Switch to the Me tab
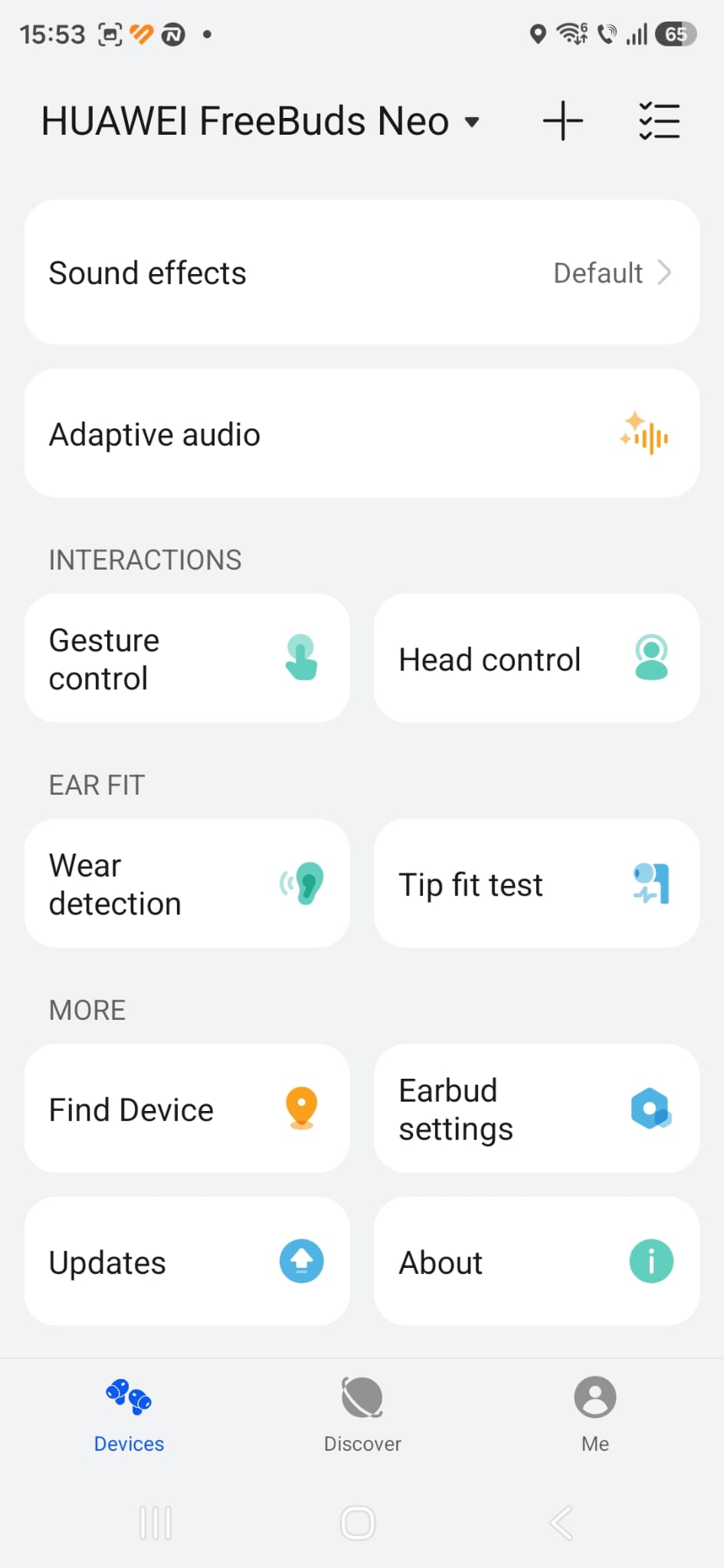Viewport: 724px width, 1568px height. point(595,1415)
